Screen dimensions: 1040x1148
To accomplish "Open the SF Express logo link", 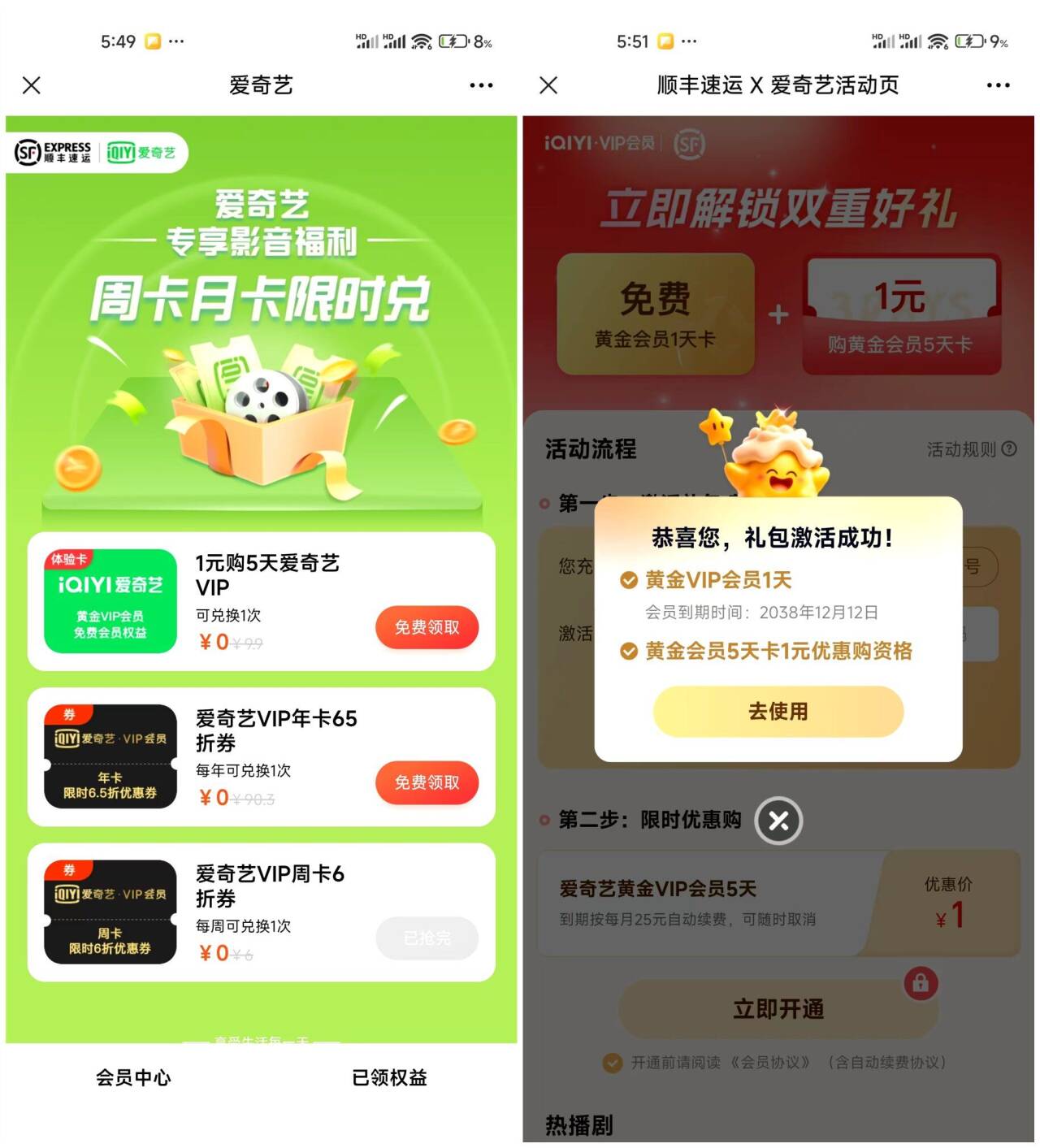I will (x=54, y=151).
